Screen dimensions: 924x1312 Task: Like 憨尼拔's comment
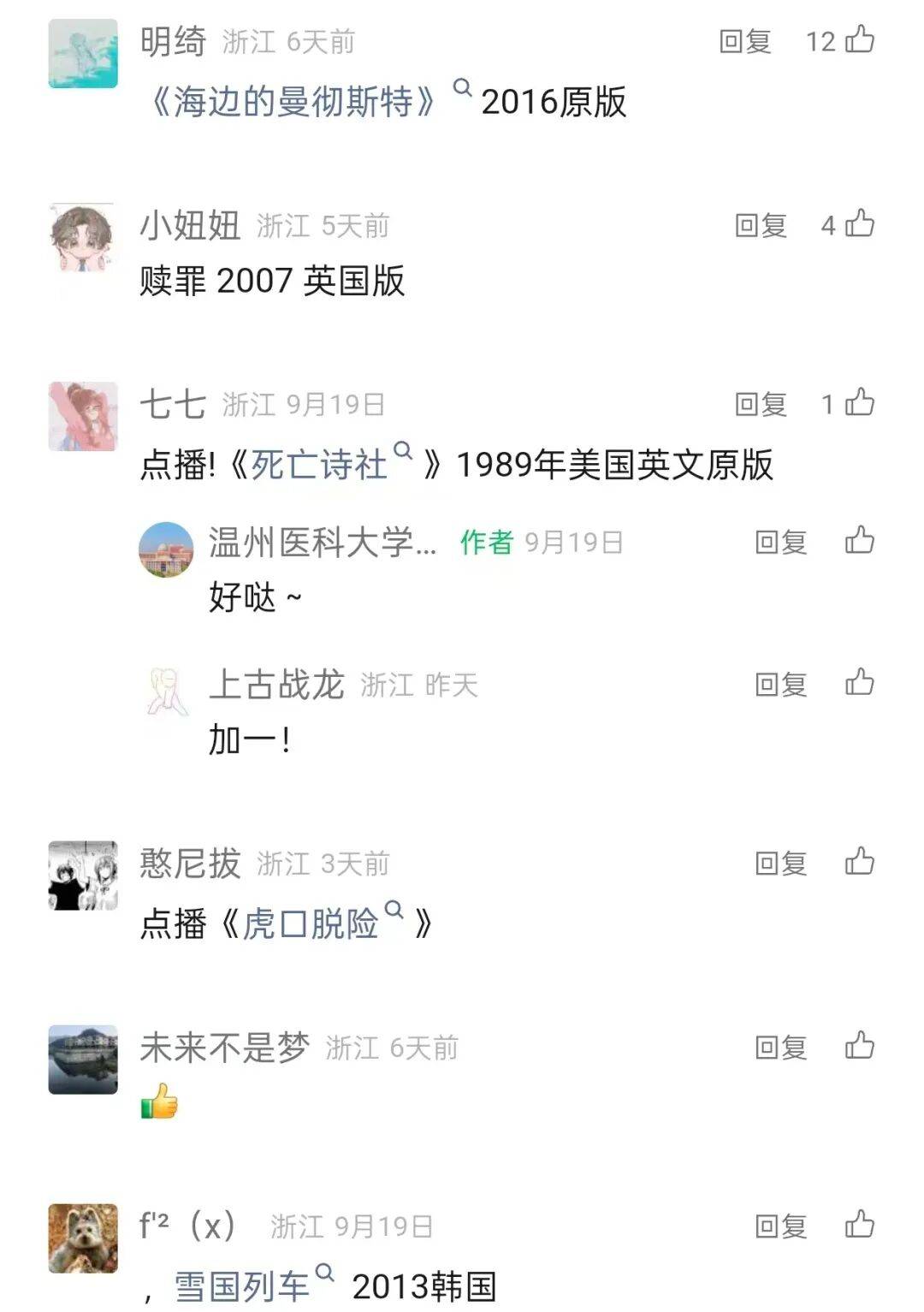click(859, 862)
